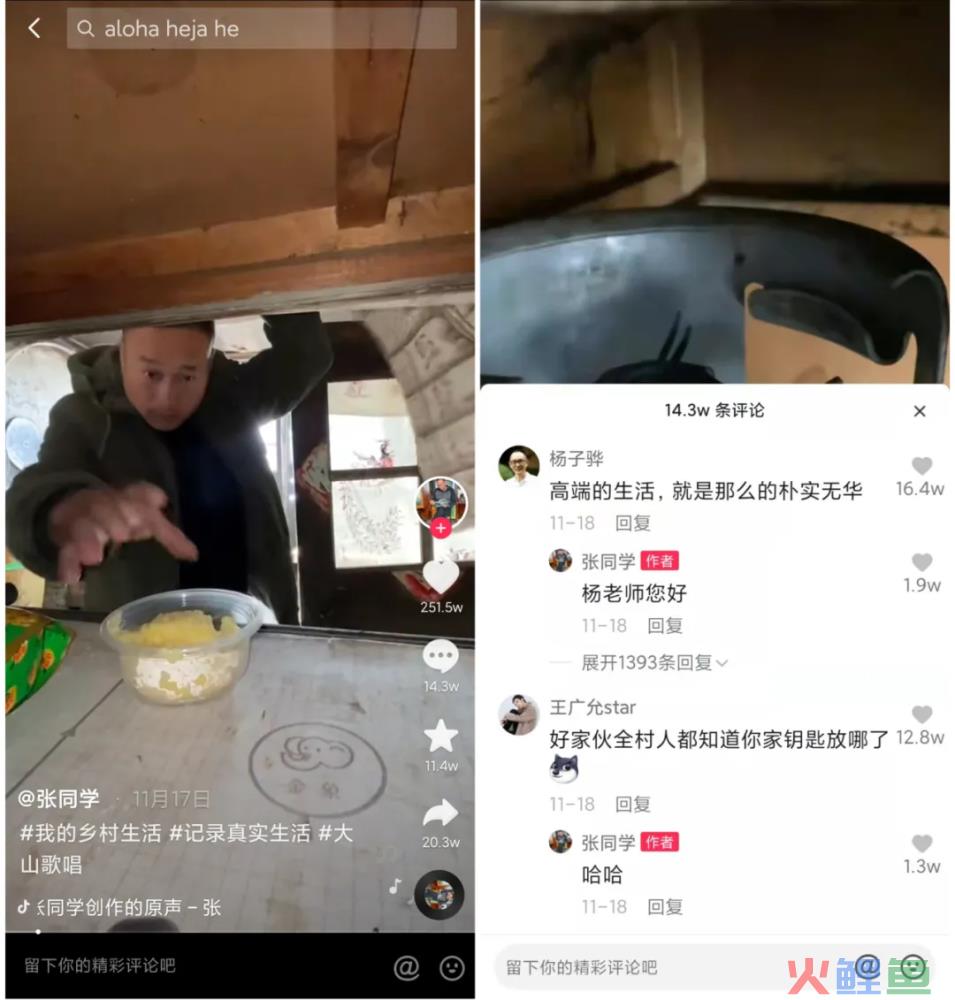Like 王广允star's comment with 12.8w likes

coord(921,715)
